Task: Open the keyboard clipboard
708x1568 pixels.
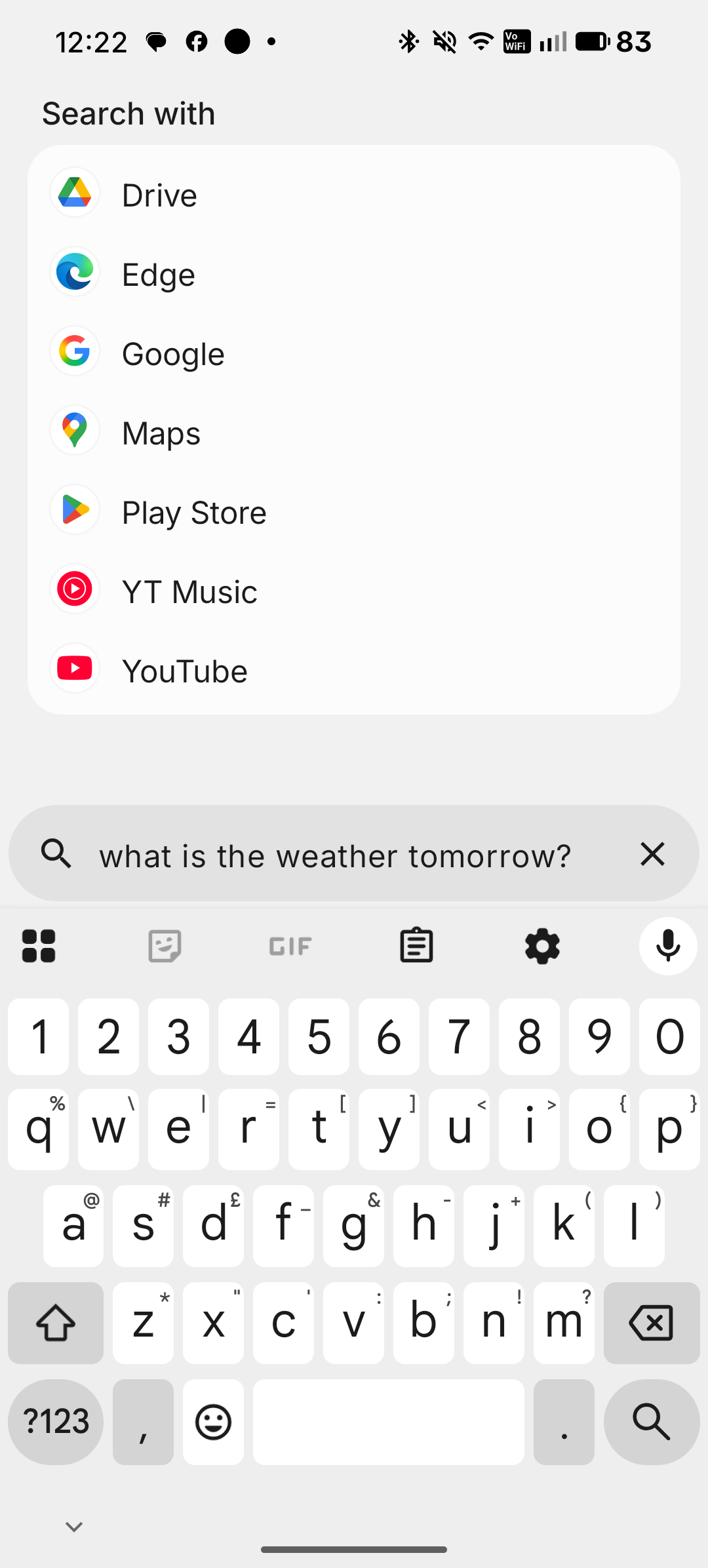Action: pos(416,946)
